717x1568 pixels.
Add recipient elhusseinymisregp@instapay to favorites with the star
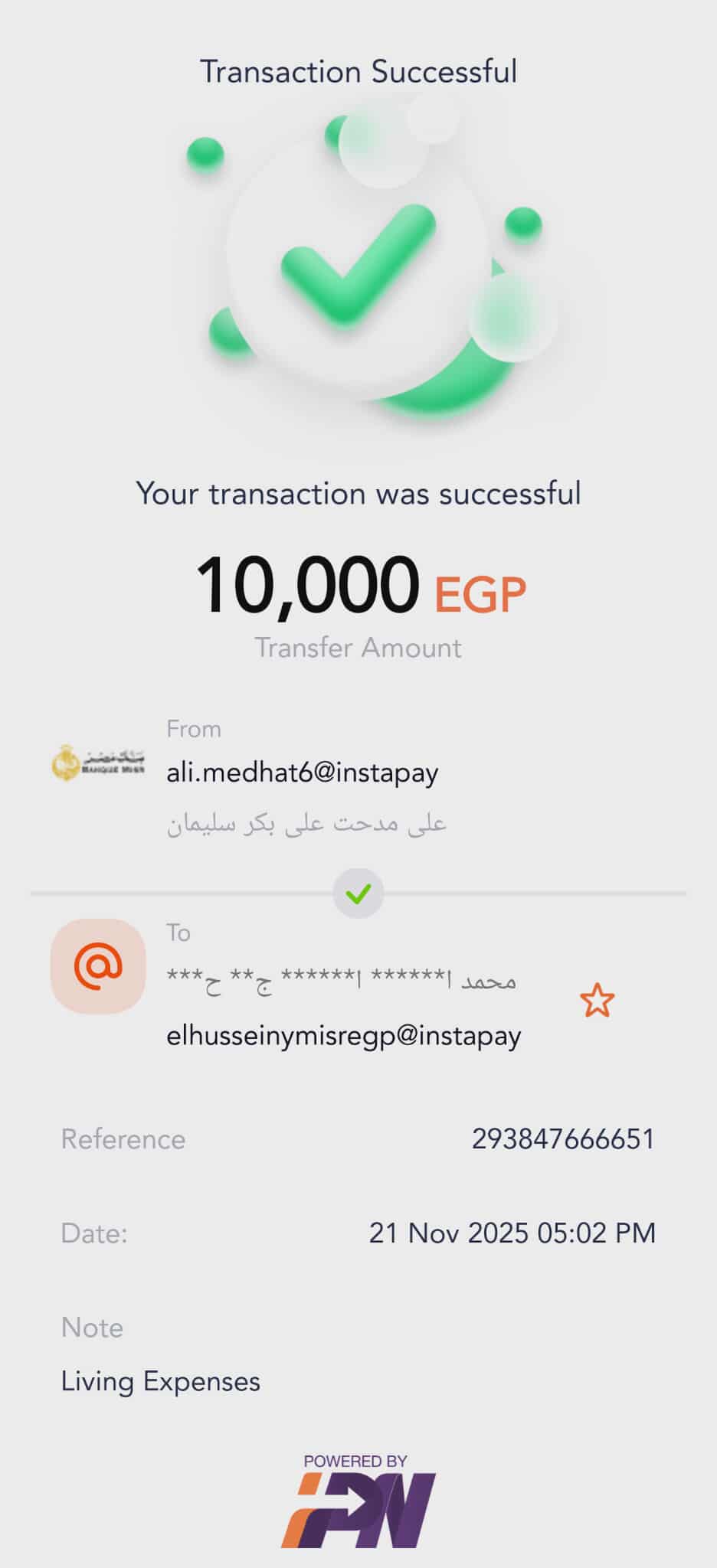pyautogui.click(x=597, y=1001)
